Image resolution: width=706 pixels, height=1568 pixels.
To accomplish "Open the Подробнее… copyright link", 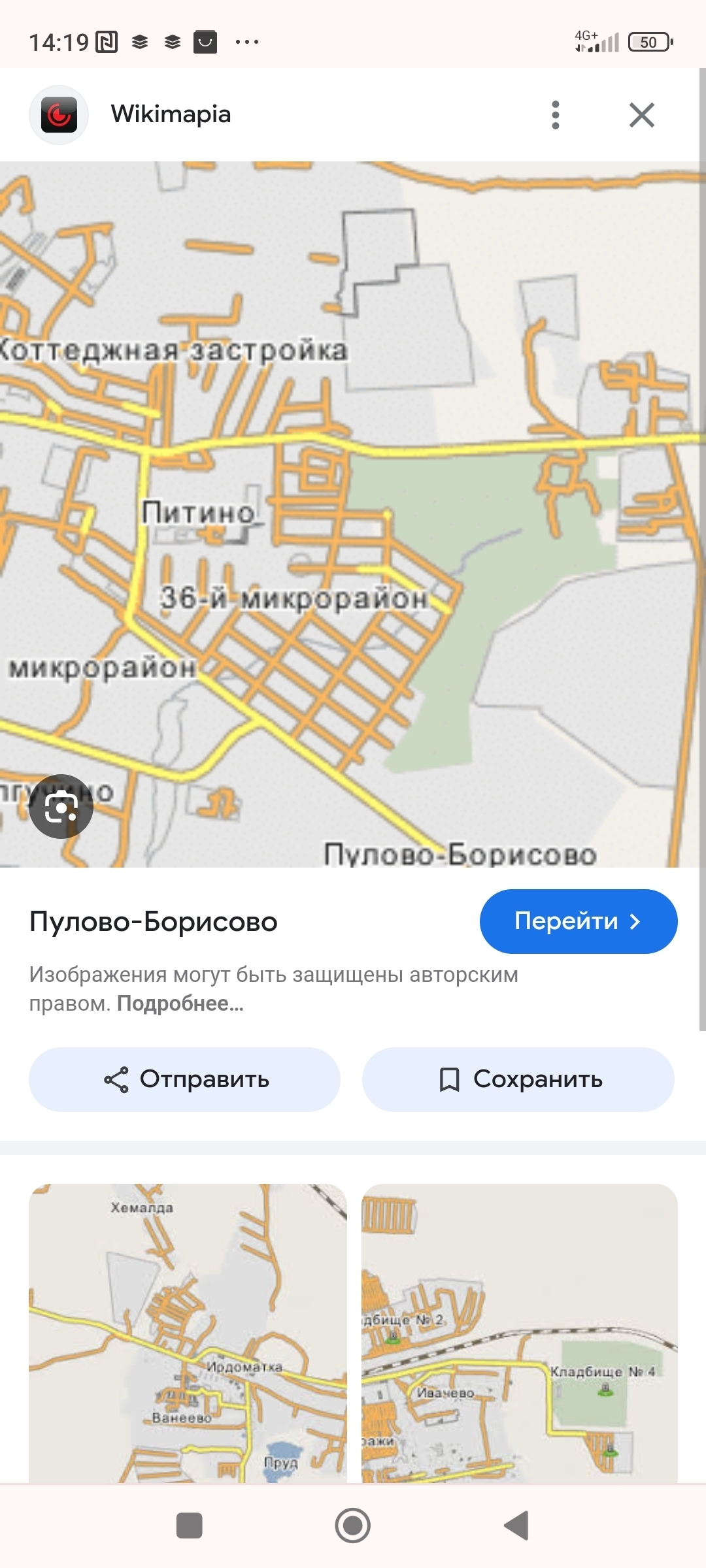I will click(180, 1004).
